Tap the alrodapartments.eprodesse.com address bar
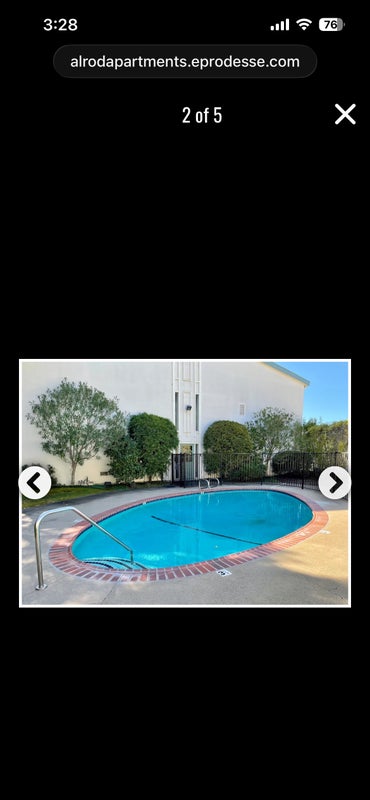 [x=185, y=62]
